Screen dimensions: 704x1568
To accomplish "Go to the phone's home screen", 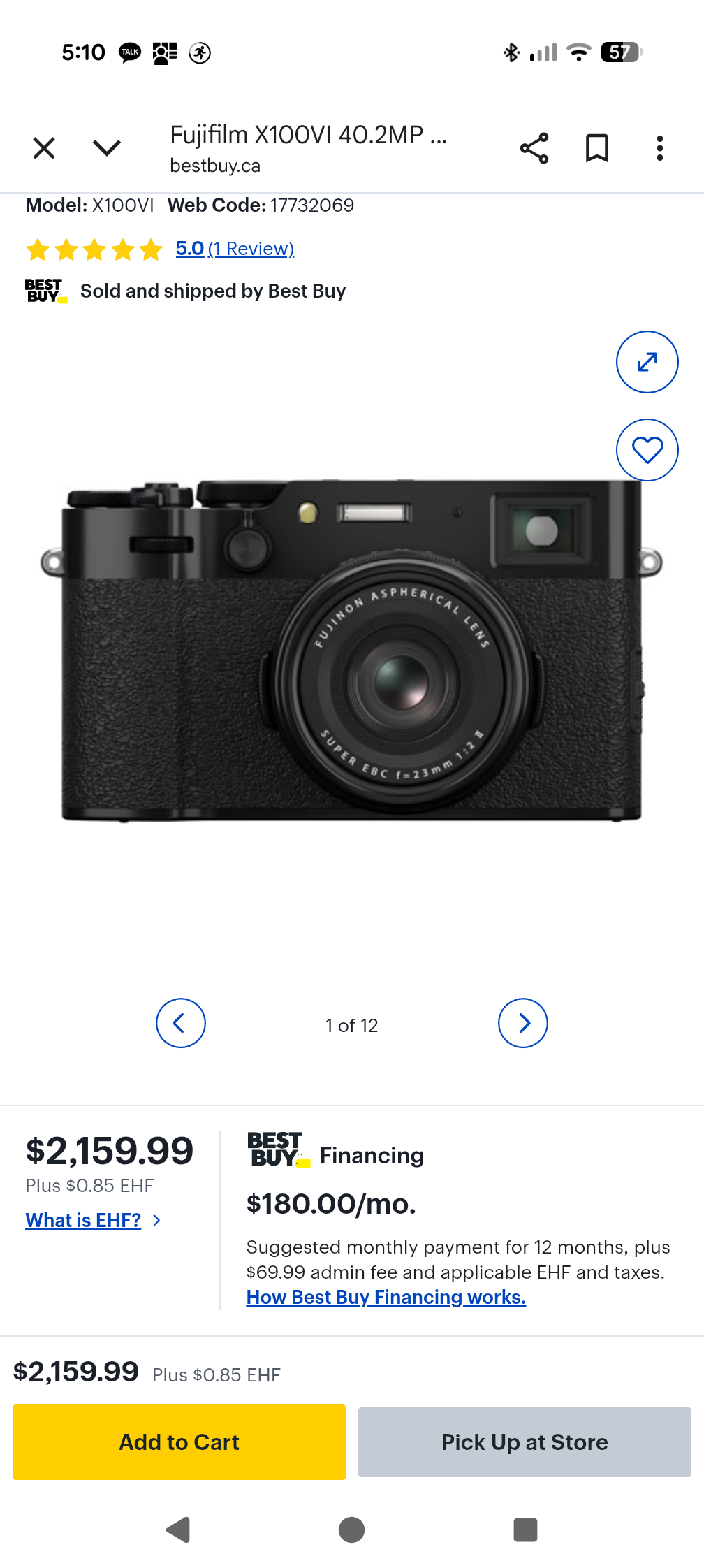I will tap(351, 1530).
